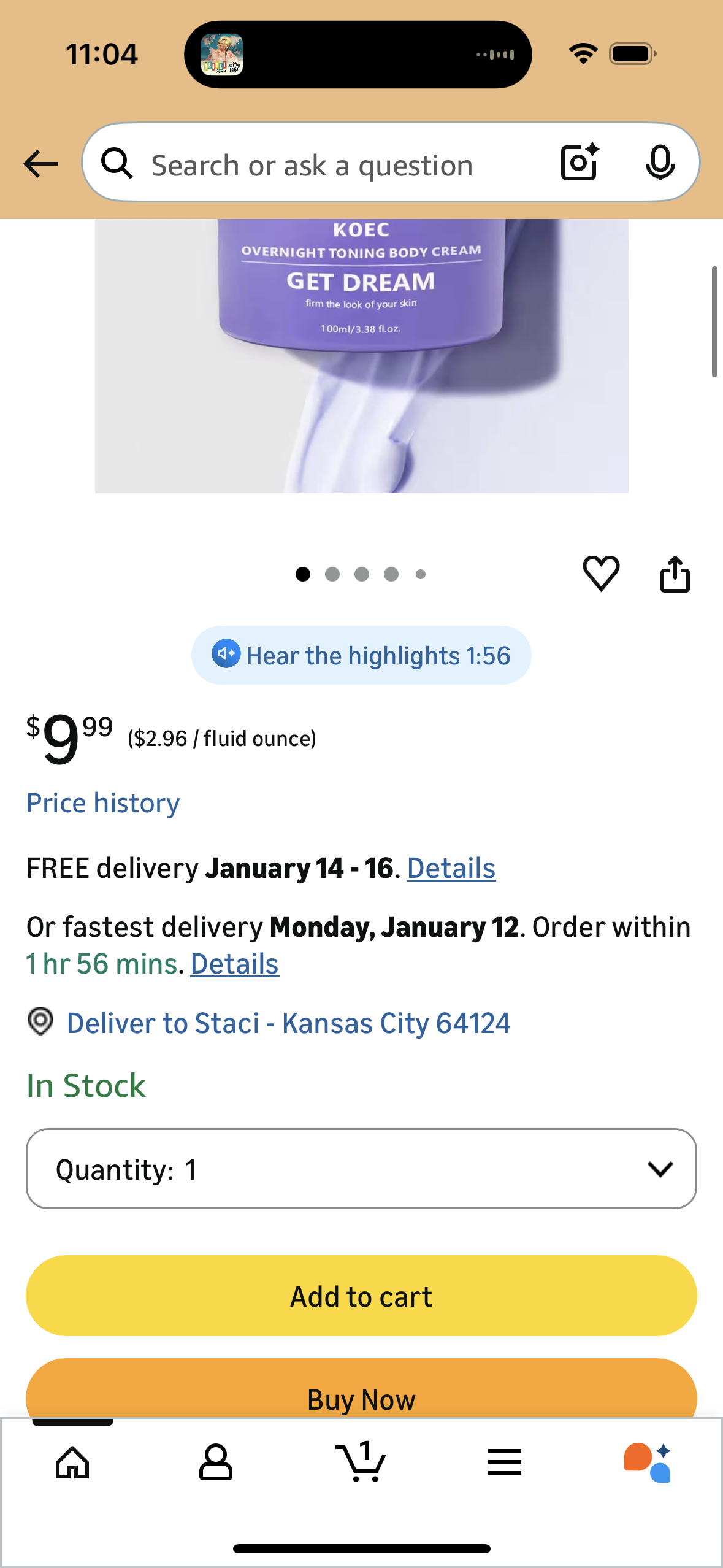Screen dimensions: 723x1568
Task: Open camera lens search
Action: 580,163
